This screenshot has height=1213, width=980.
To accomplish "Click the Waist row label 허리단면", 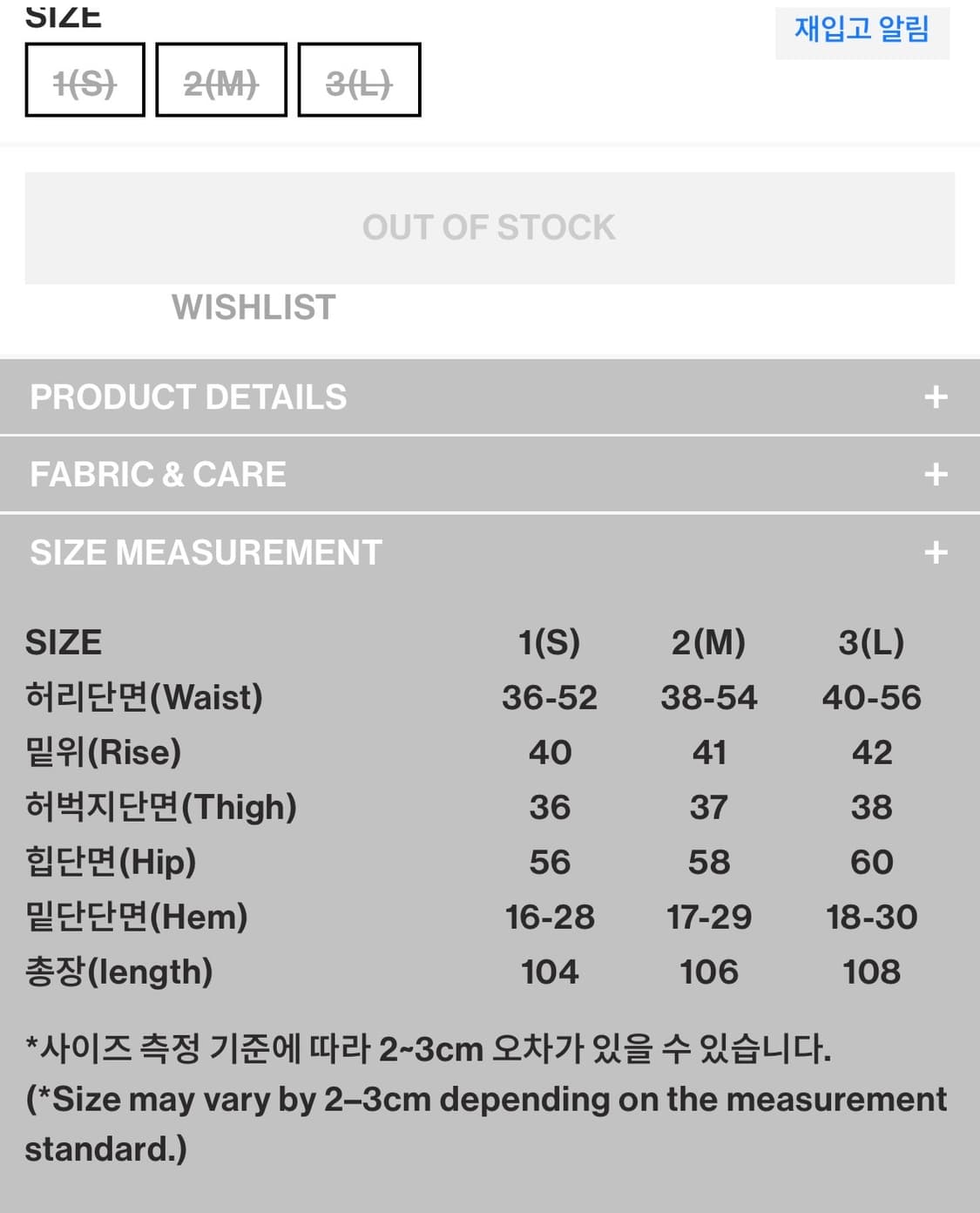I will pyautogui.click(x=145, y=697).
